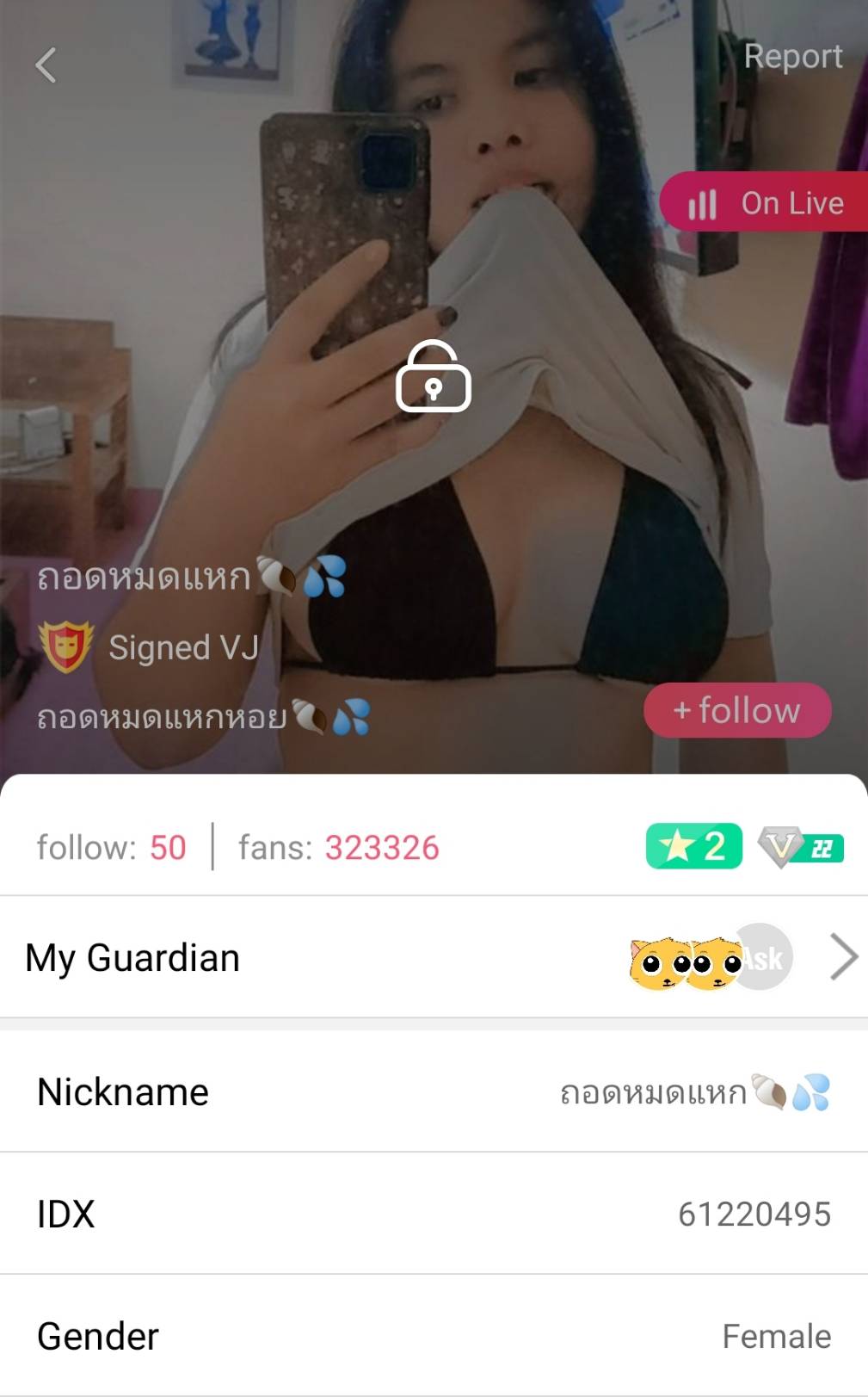Follow this Signed VJ

click(737, 711)
